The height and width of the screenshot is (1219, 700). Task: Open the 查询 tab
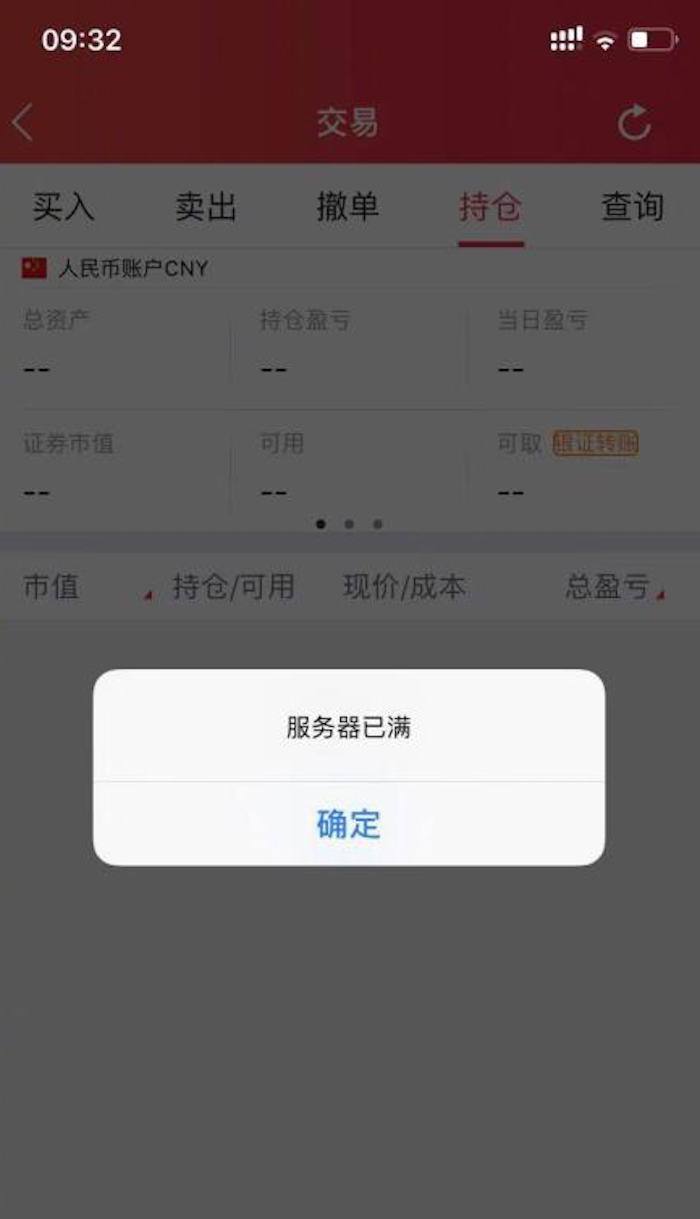click(632, 207)
